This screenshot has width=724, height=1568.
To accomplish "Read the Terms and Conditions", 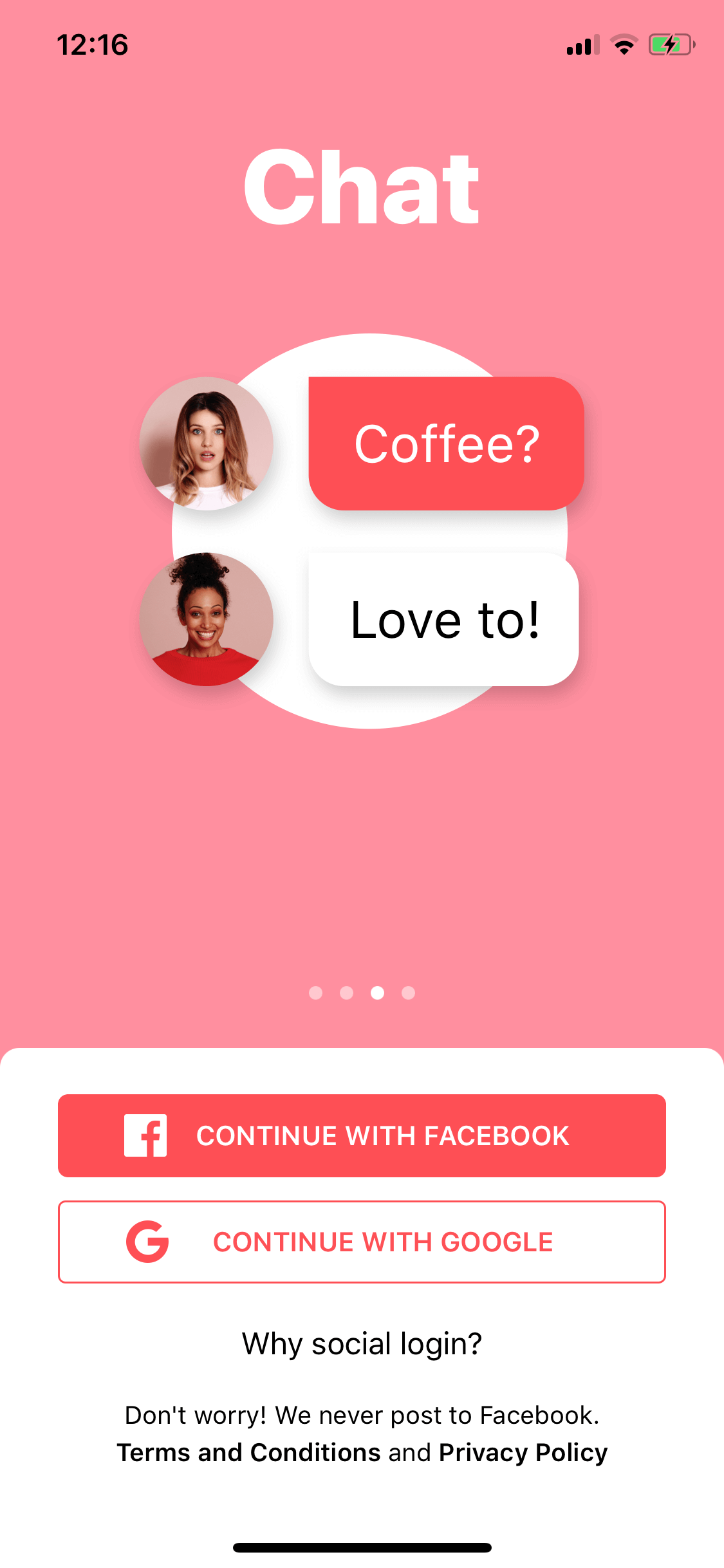I will 248,1453.
